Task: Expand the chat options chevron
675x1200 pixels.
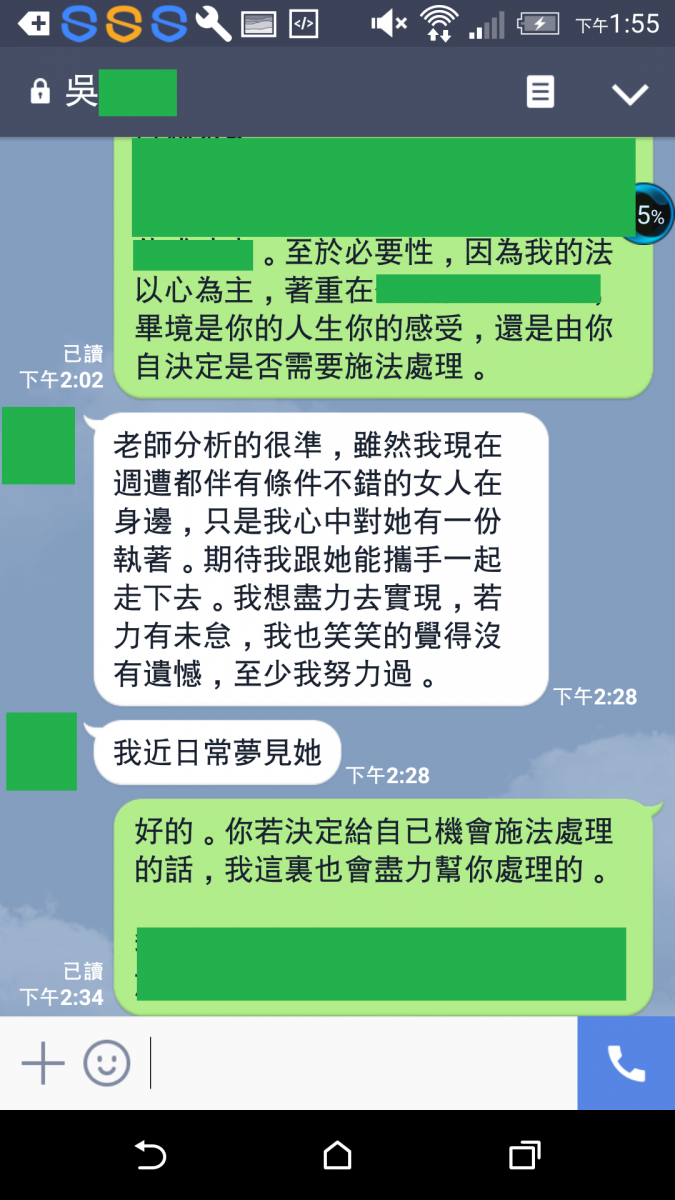Action: [x=629, y=94]
